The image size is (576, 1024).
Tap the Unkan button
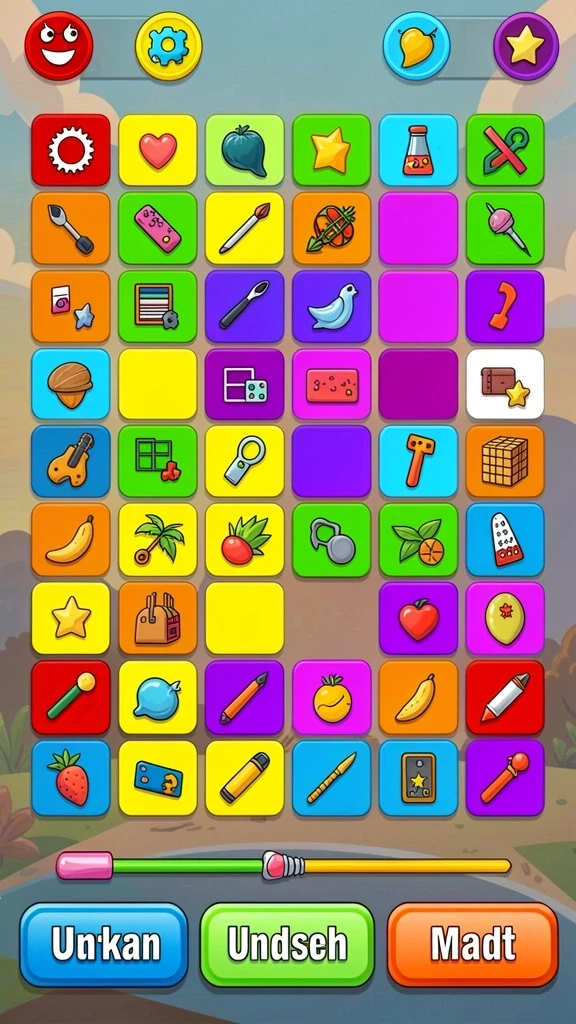[x=104, y=944]
